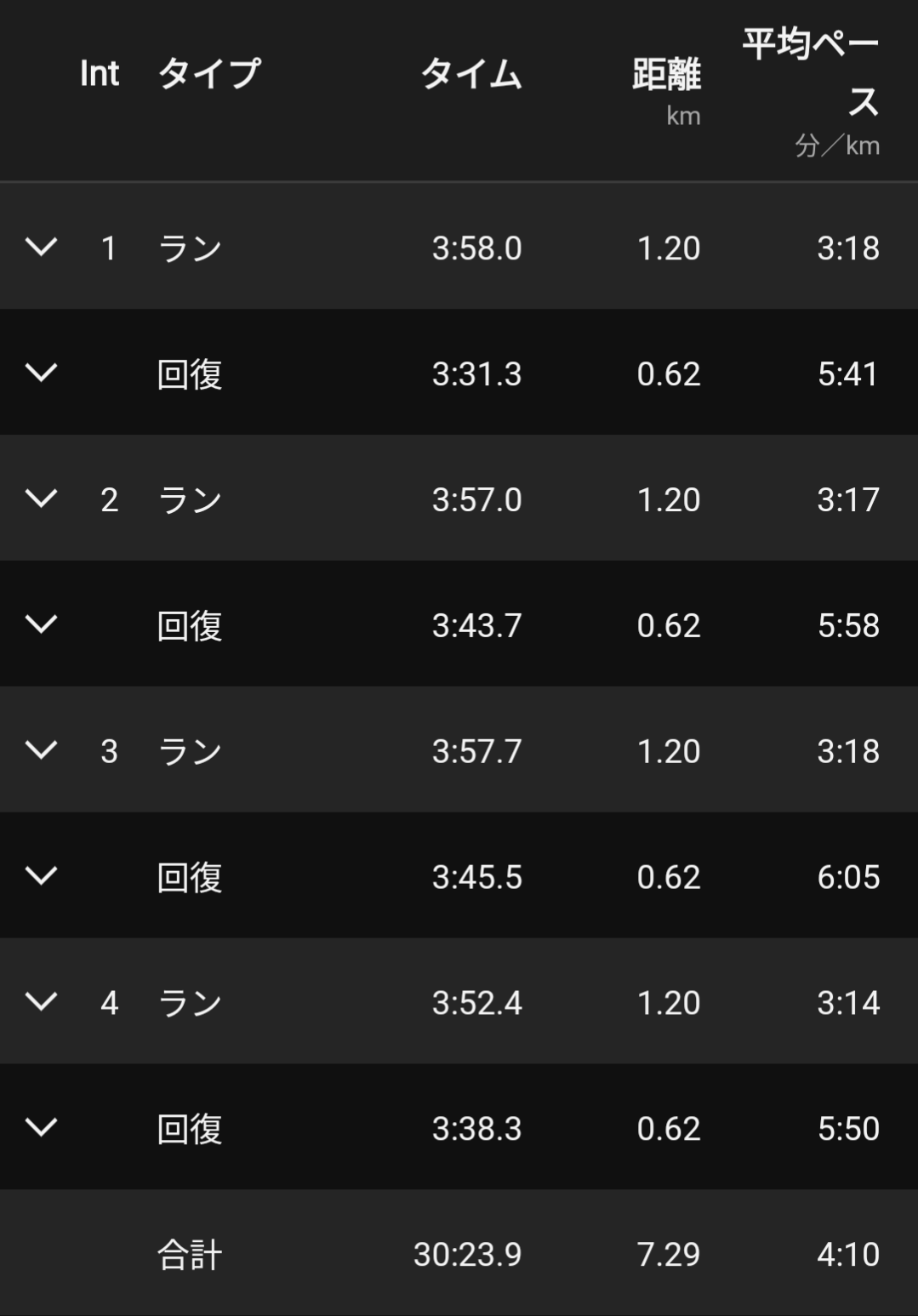Expand recovery row with time 3:31.3
The width and height of the screenshot is (918, 1316).
[41, 373]
